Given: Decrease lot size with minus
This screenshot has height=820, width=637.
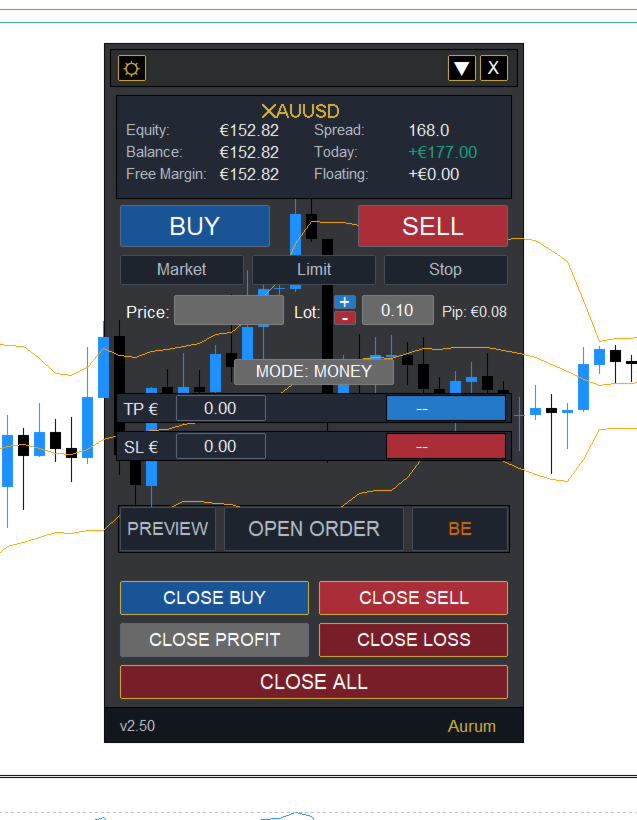Looking at the screenshot, I should click(345, 318).
